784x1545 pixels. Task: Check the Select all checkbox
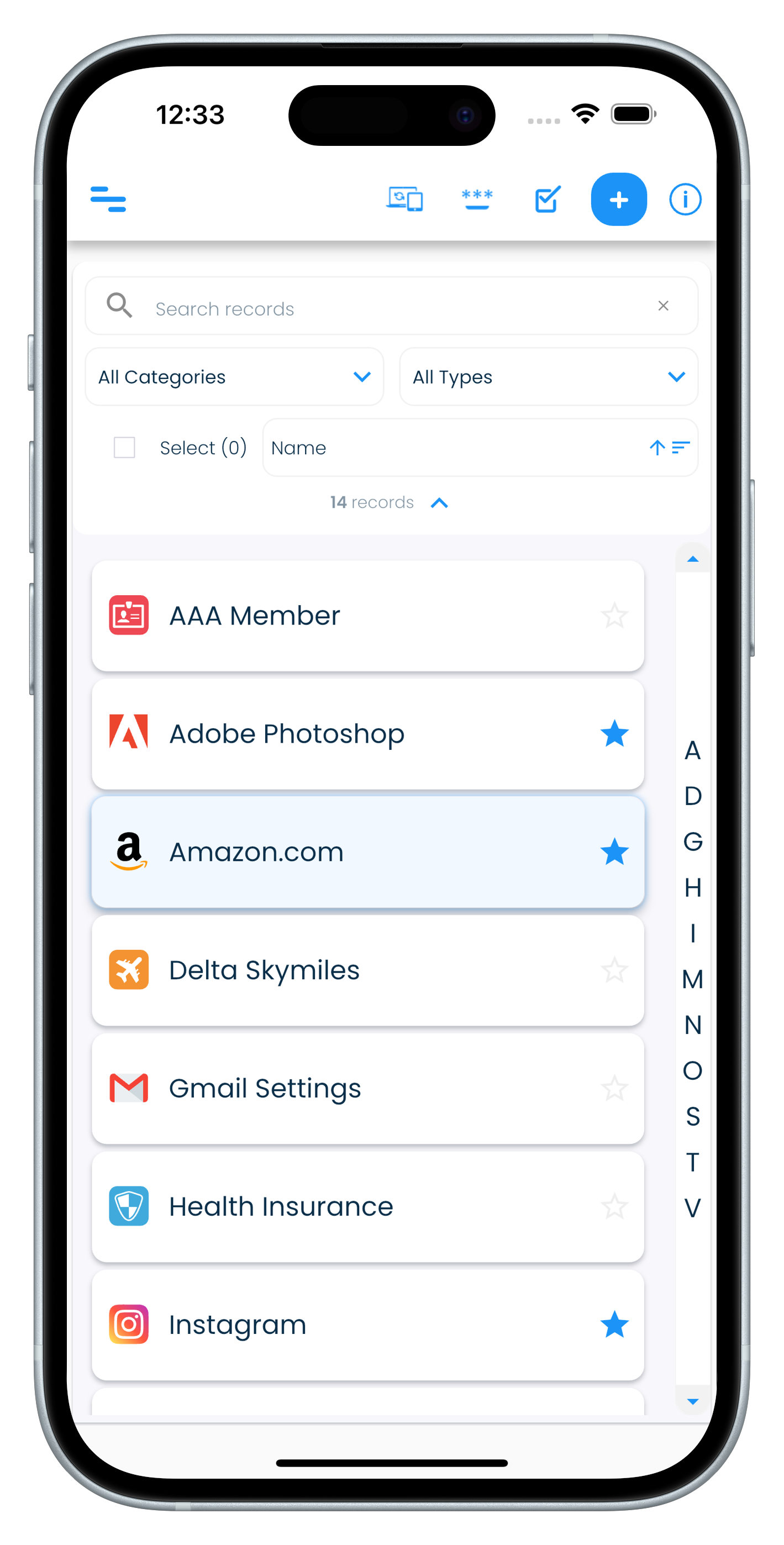(x=124, y=448)
